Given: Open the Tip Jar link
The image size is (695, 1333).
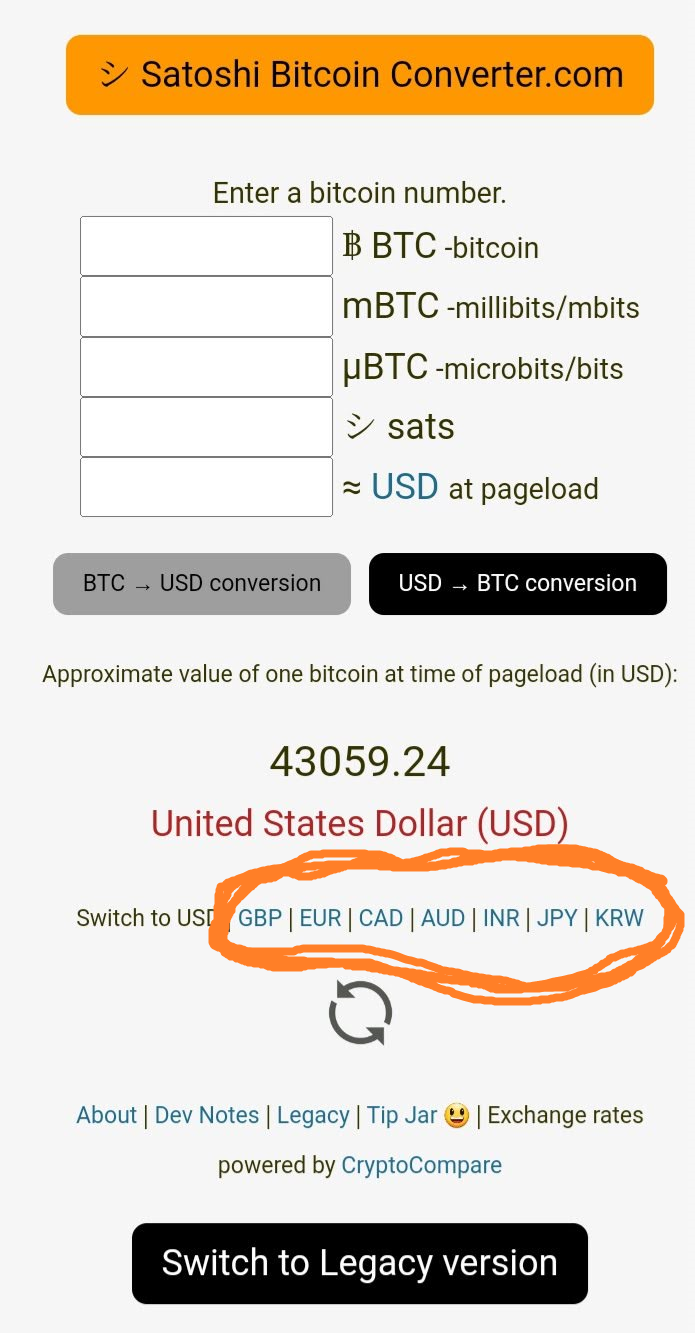Looking at the screenshot, I should tap(402, 1115).
